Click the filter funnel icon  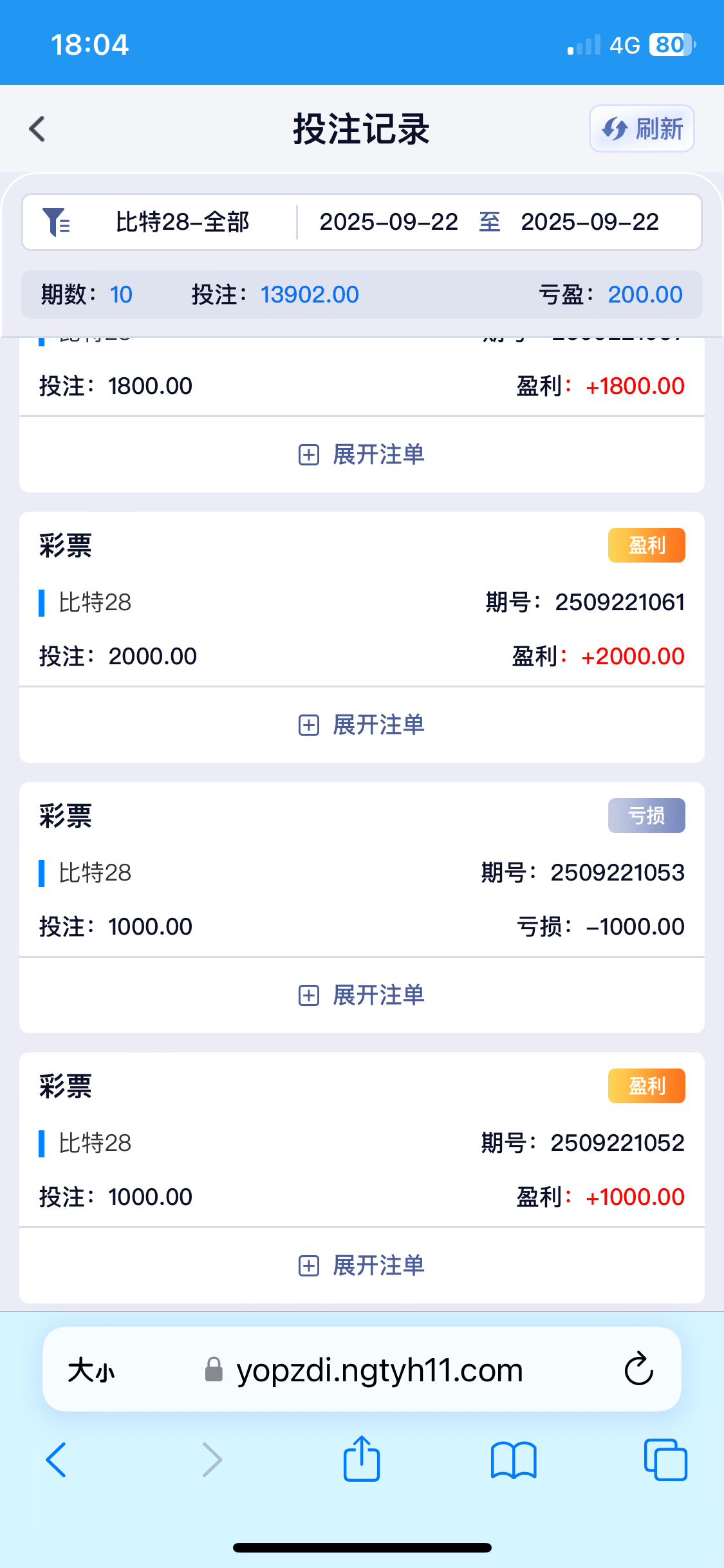click(58, 221)
